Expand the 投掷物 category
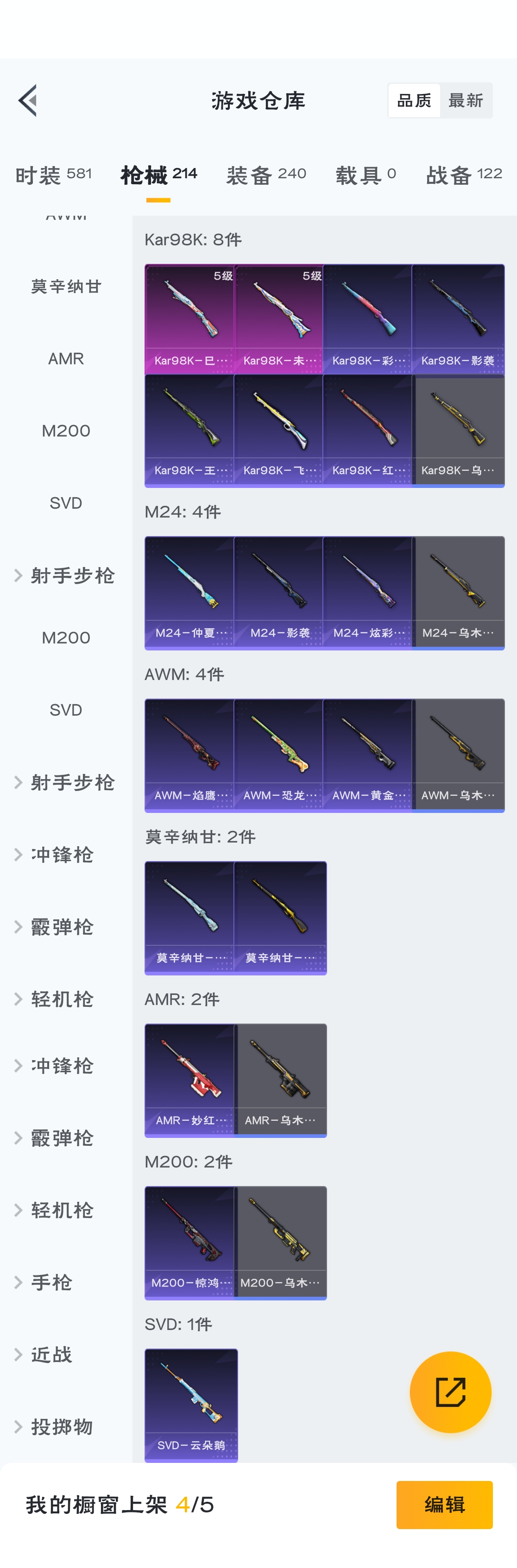 tap(61, 1427)
